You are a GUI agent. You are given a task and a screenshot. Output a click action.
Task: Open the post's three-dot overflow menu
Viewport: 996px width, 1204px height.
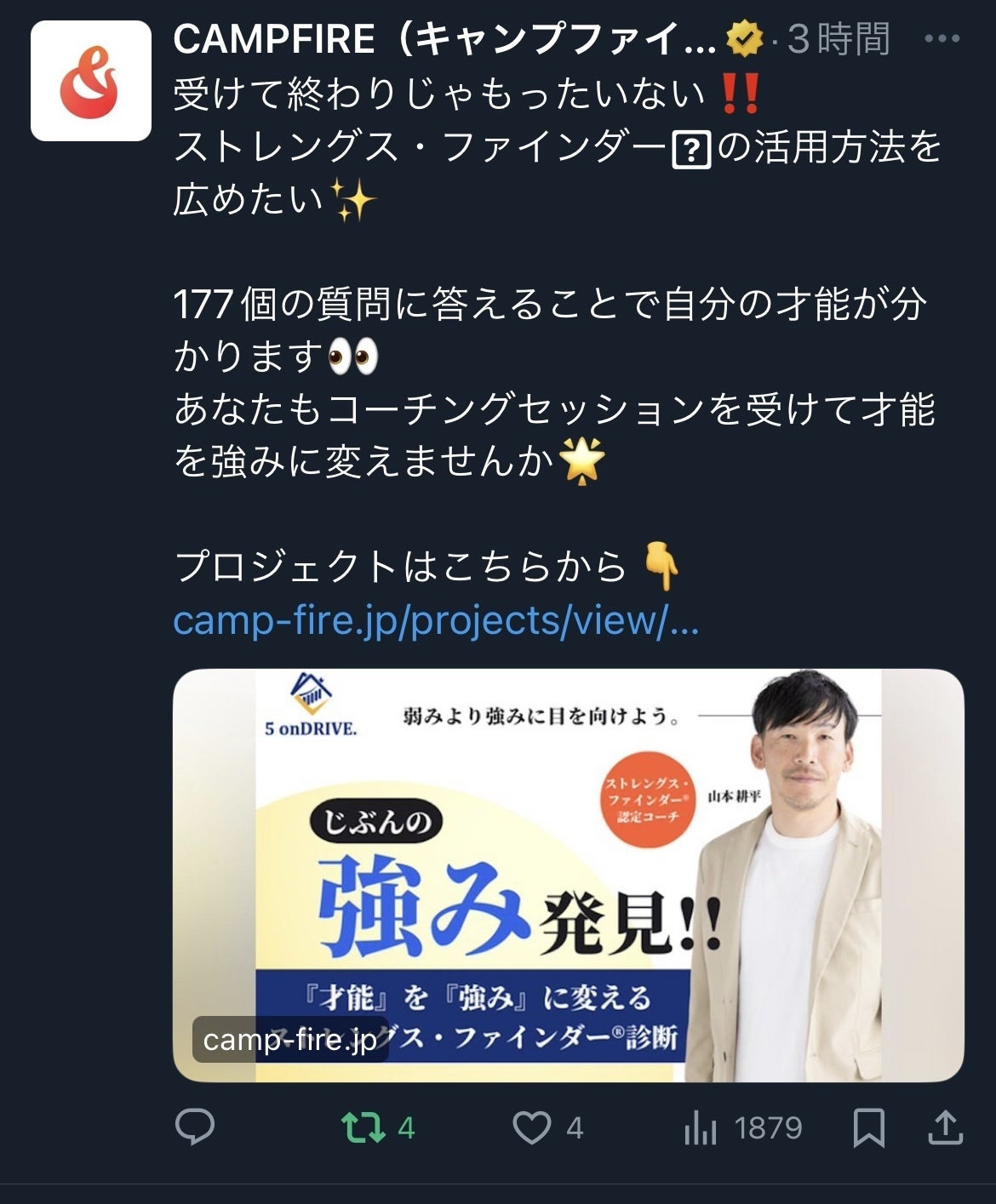point(942,39)
